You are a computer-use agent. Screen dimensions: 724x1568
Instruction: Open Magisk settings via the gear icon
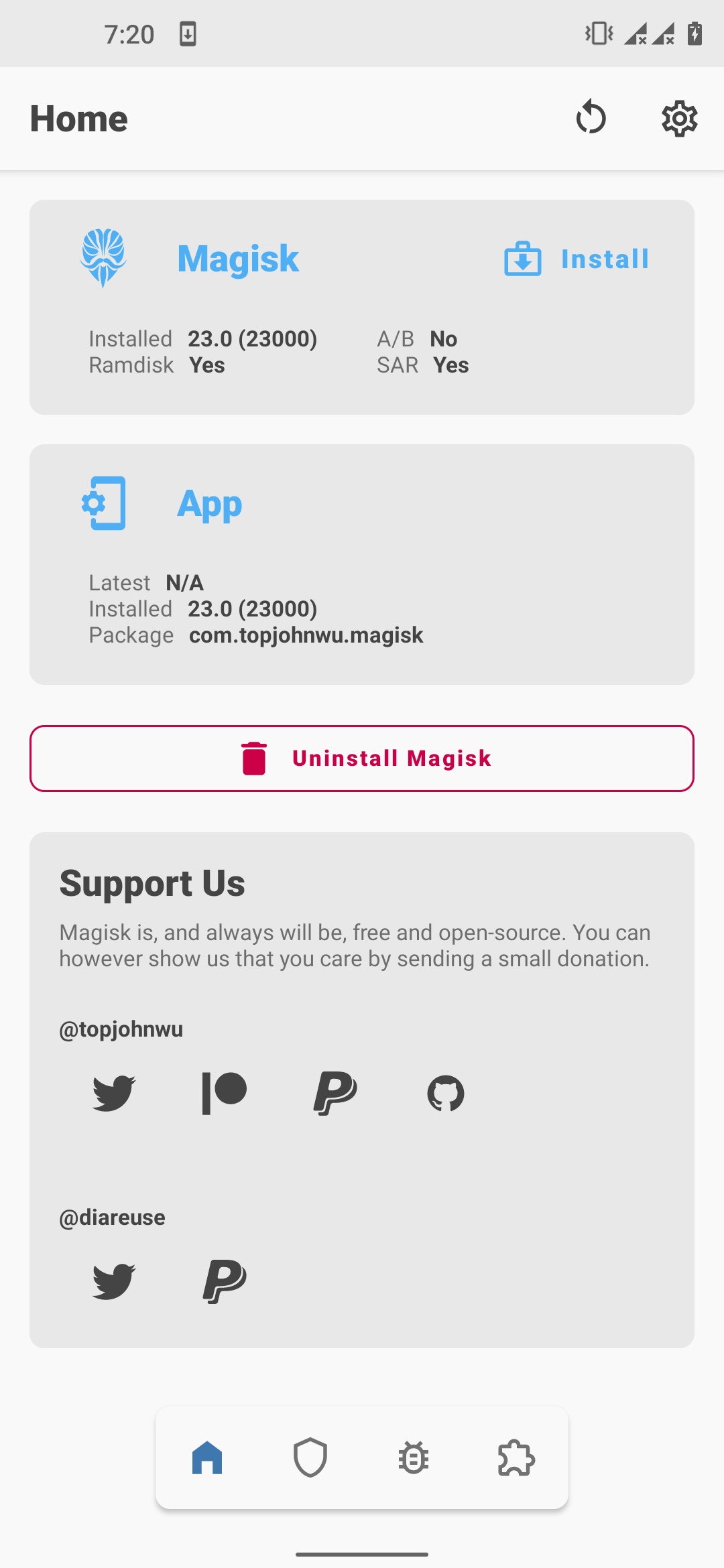pyautogui.click(x=679, y=118)
